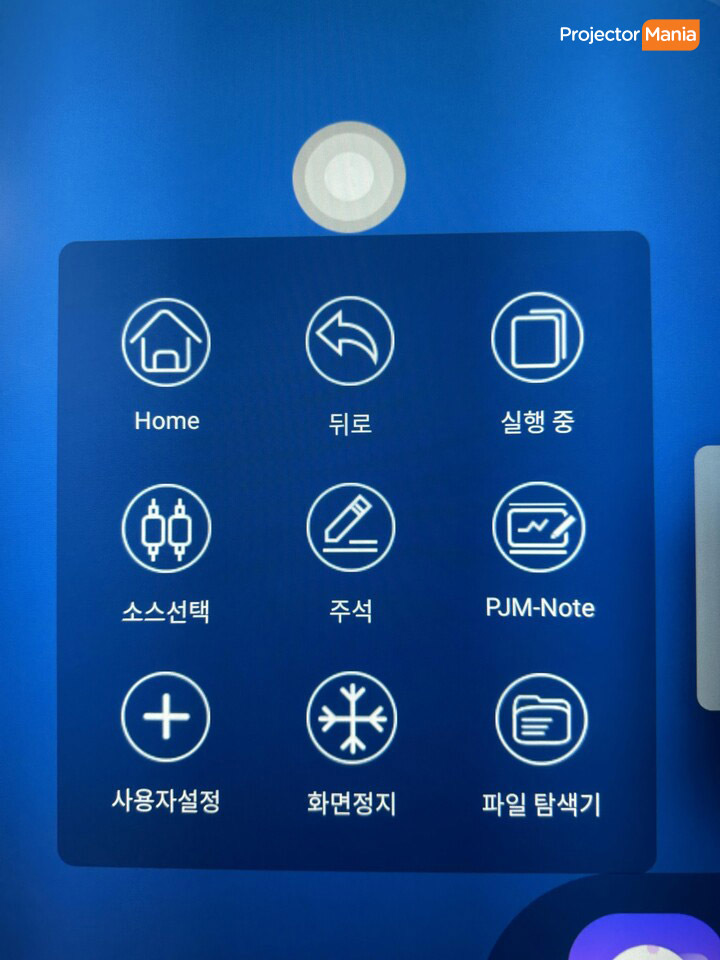
Task: Show running apps via 실행 중
Action: click(537, 339)
